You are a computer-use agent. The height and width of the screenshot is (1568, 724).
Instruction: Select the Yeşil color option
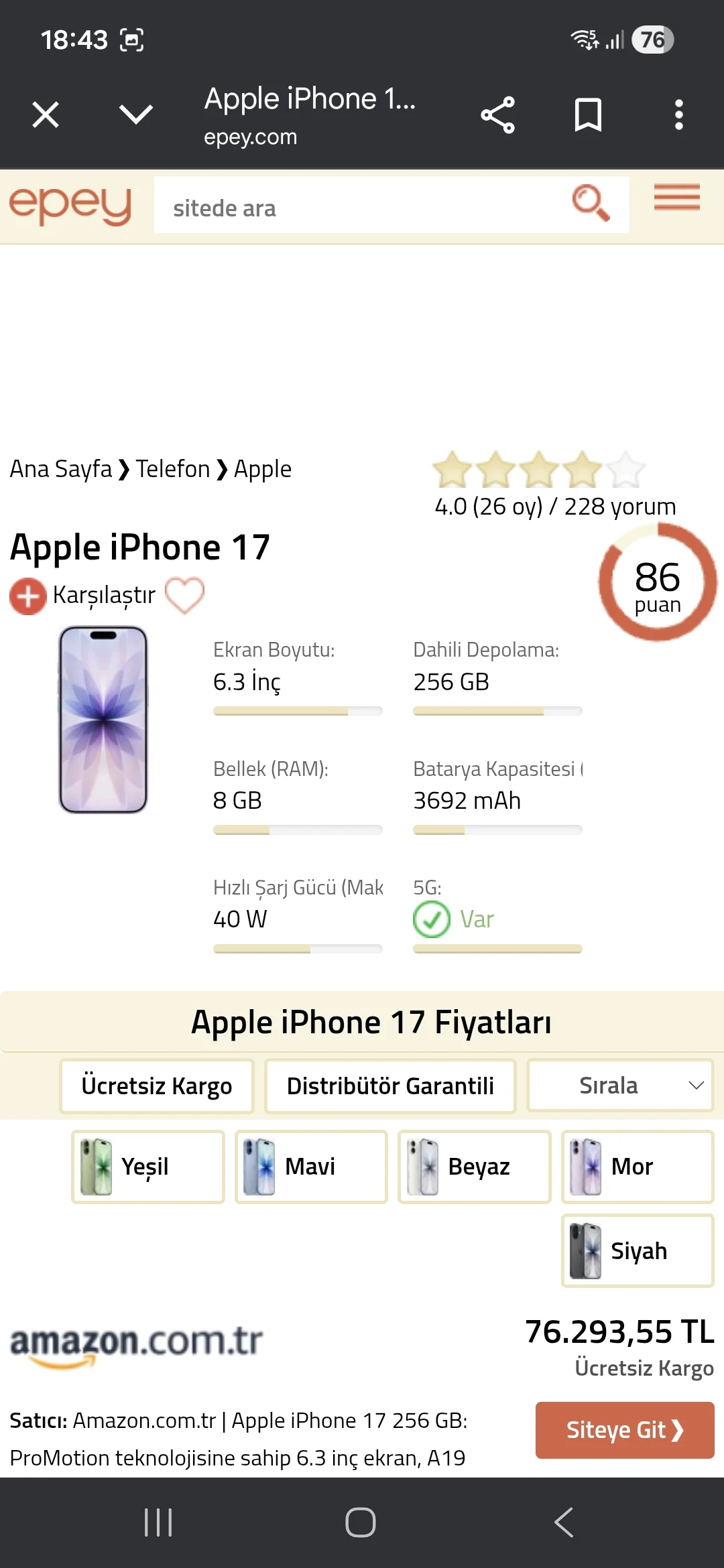click(x=148, y=1167)
